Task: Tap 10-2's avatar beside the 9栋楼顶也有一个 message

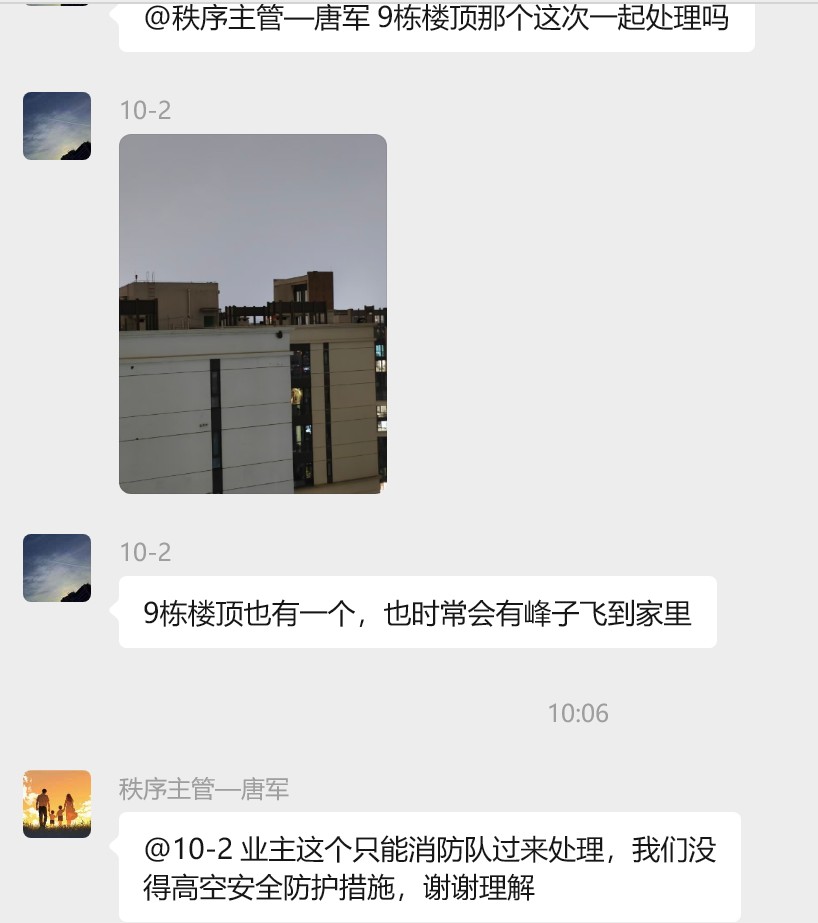Action: pos(57,568)
